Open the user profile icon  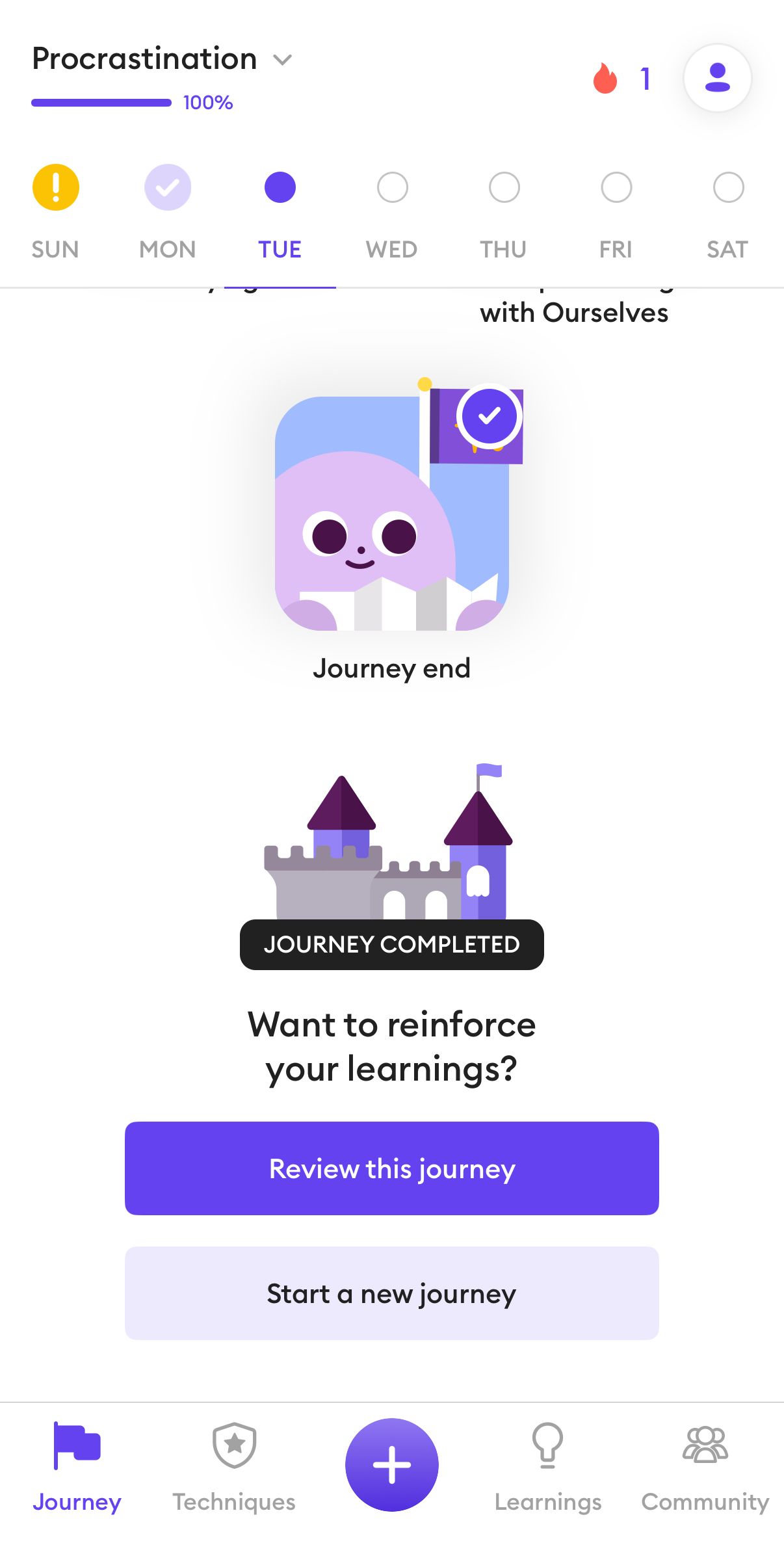pyautogui.click(x=717, y=78)
